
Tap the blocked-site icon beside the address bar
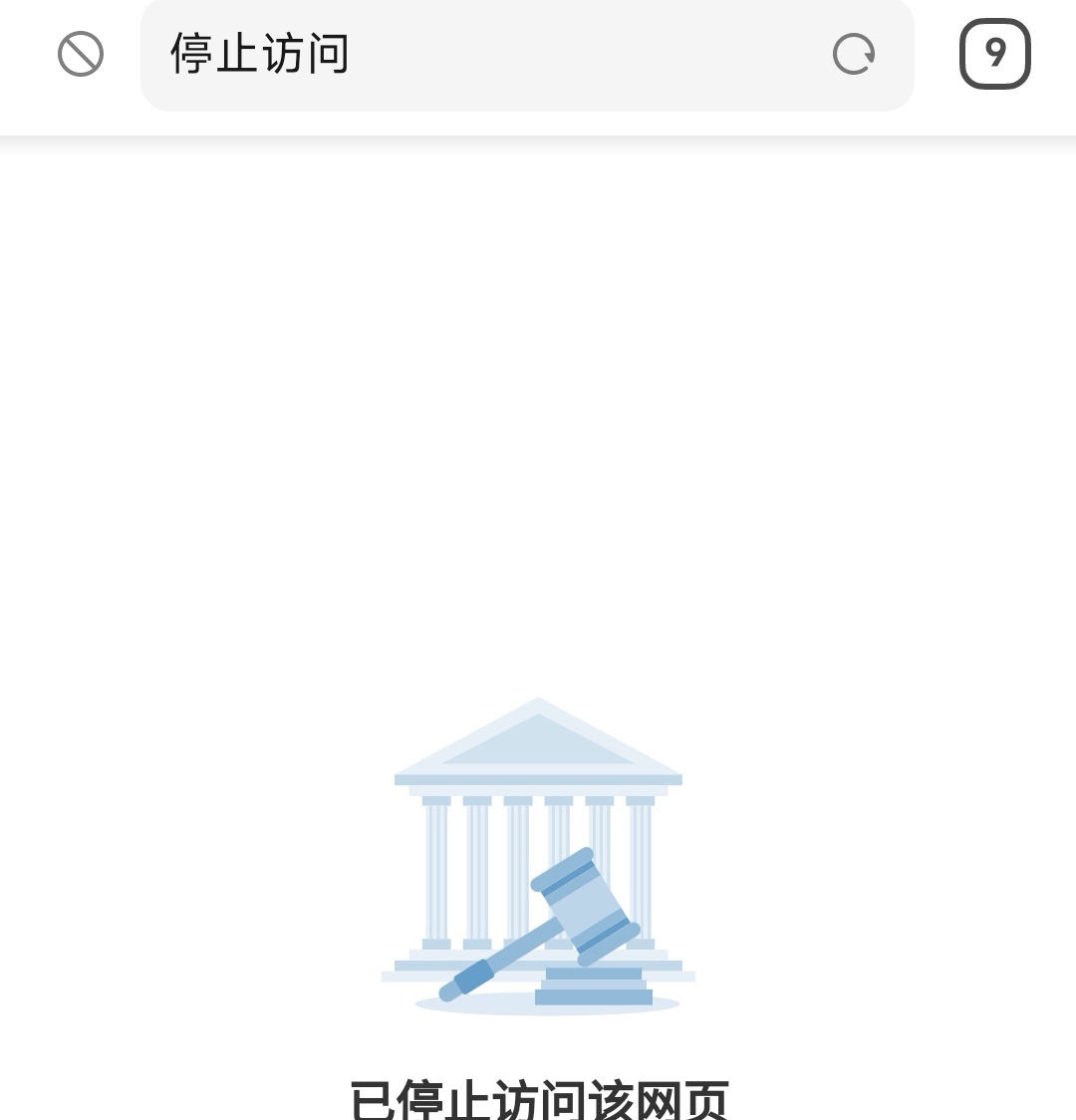[81, 54]
